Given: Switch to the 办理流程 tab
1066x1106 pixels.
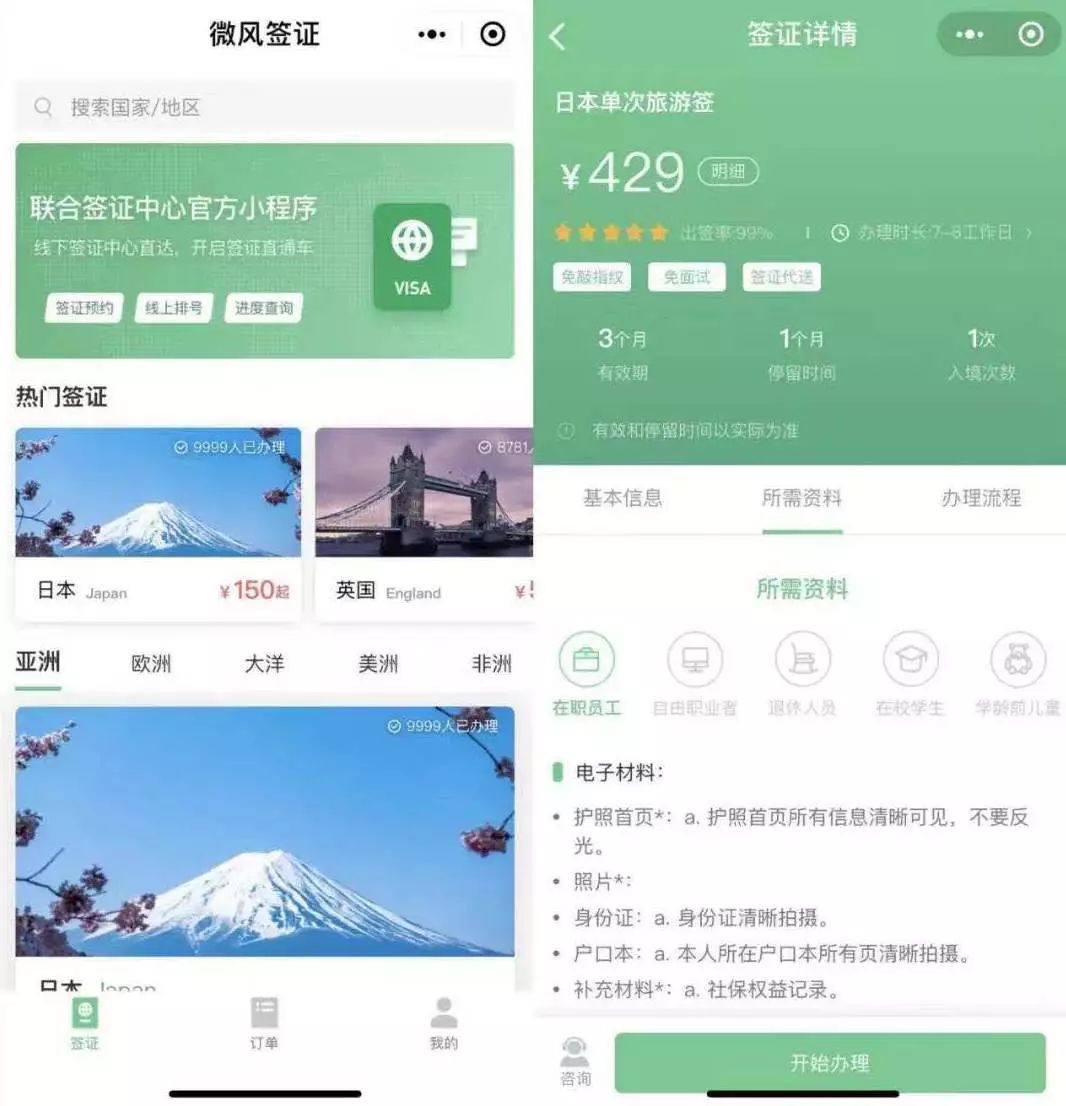Looking at the screenshot, I should pos(981,498).
